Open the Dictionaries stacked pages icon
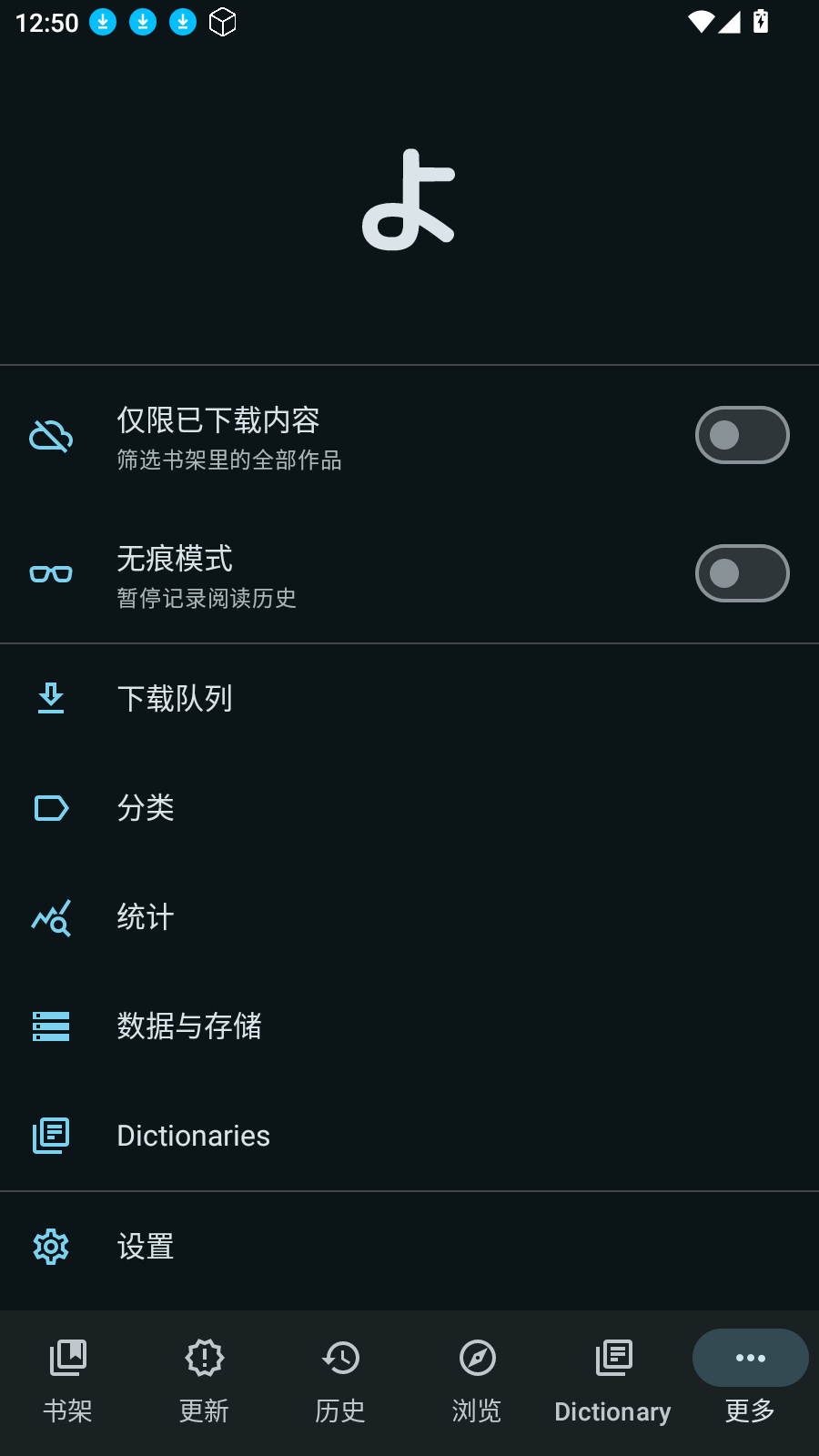 coord(50,1136)
